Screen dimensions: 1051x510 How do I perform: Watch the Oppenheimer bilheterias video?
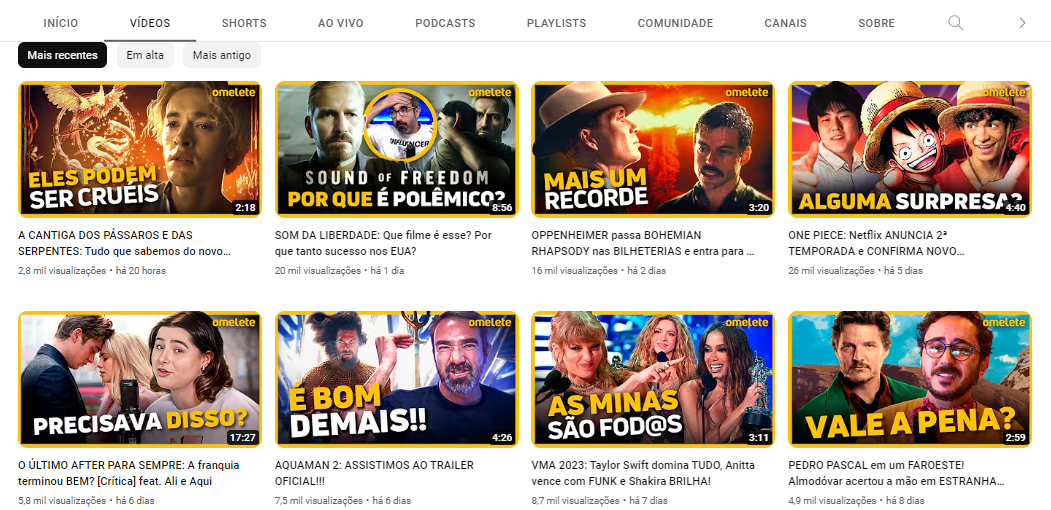tap(653, 149)
